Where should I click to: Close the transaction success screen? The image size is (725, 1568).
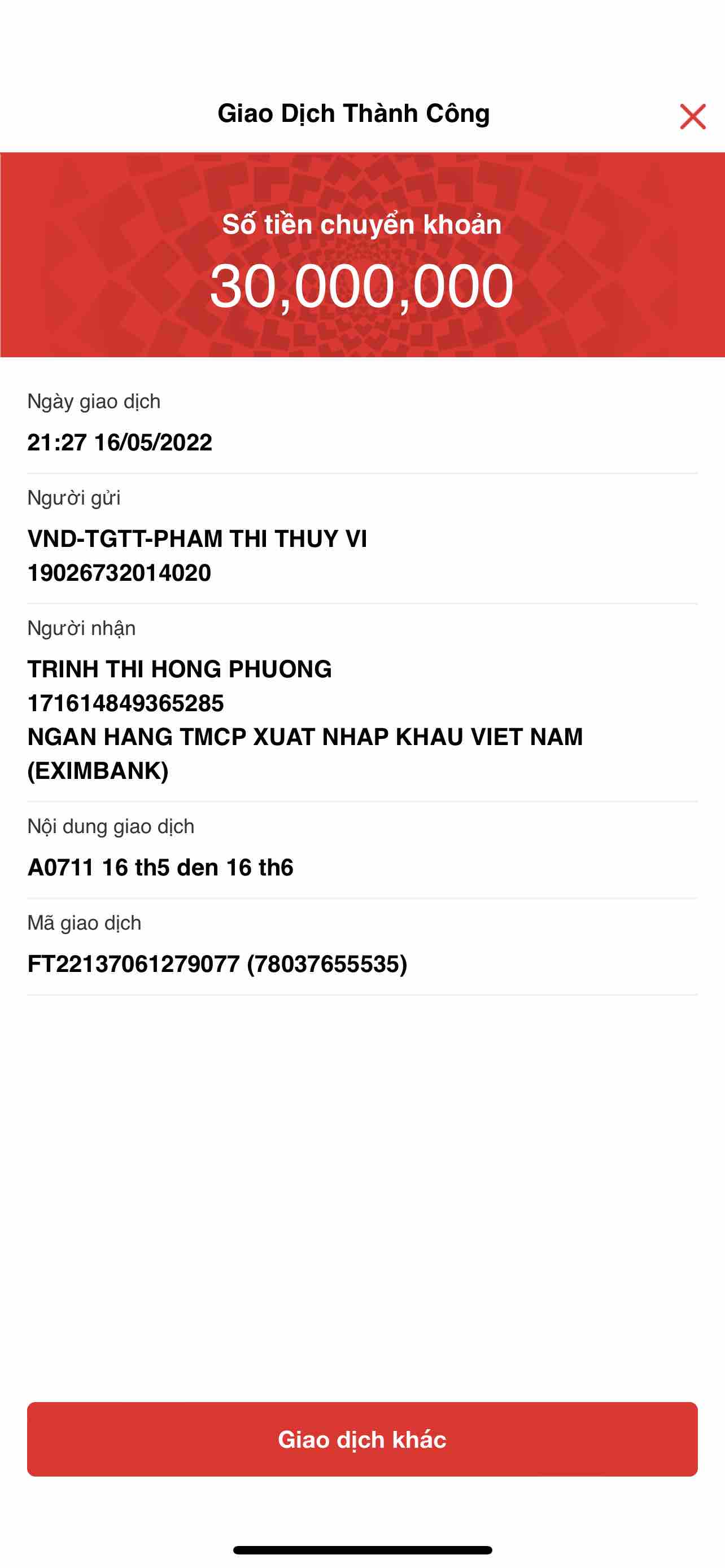click(692, 116)
